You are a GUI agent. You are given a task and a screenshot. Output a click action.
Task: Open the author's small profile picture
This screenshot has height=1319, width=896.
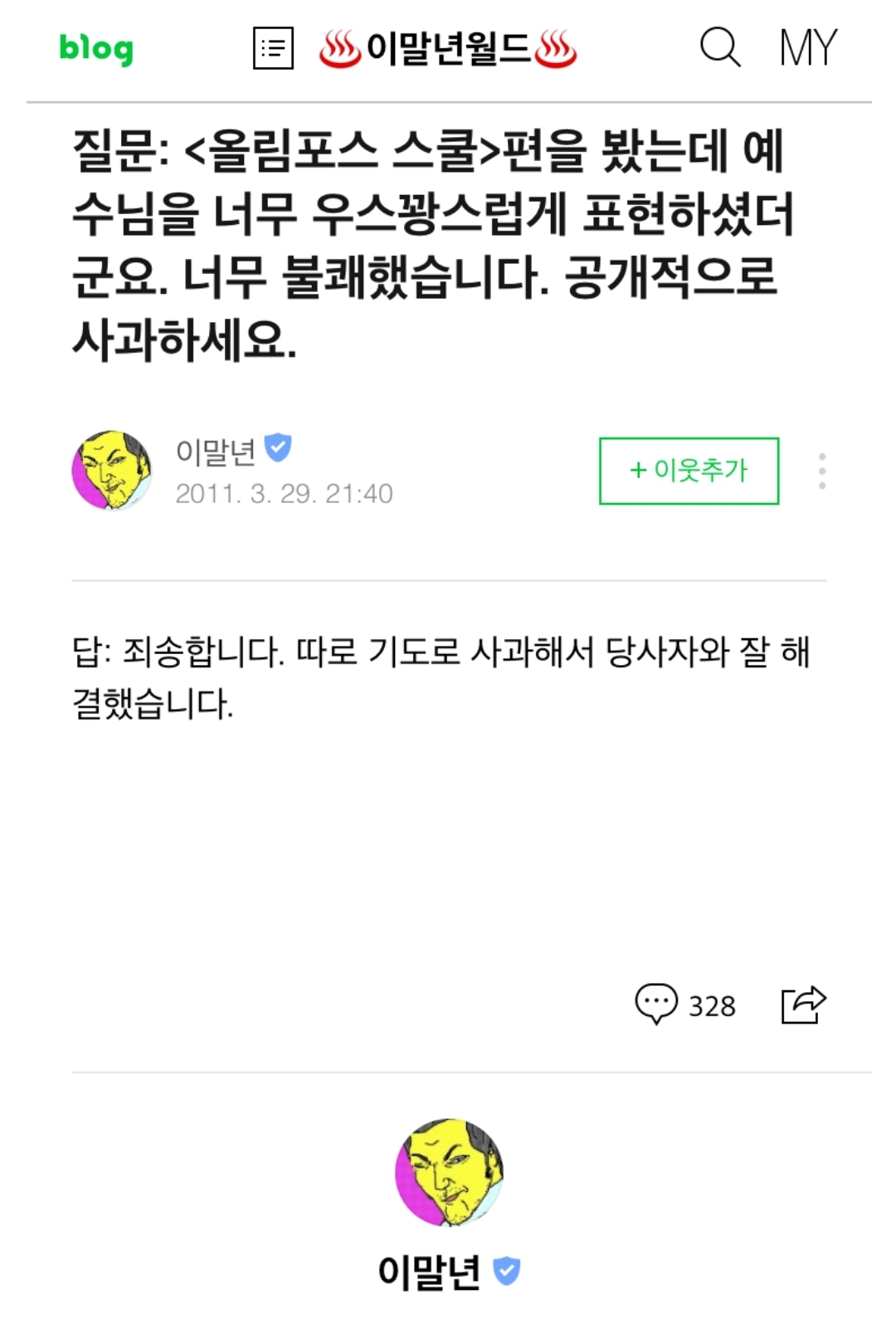[112, 470]
